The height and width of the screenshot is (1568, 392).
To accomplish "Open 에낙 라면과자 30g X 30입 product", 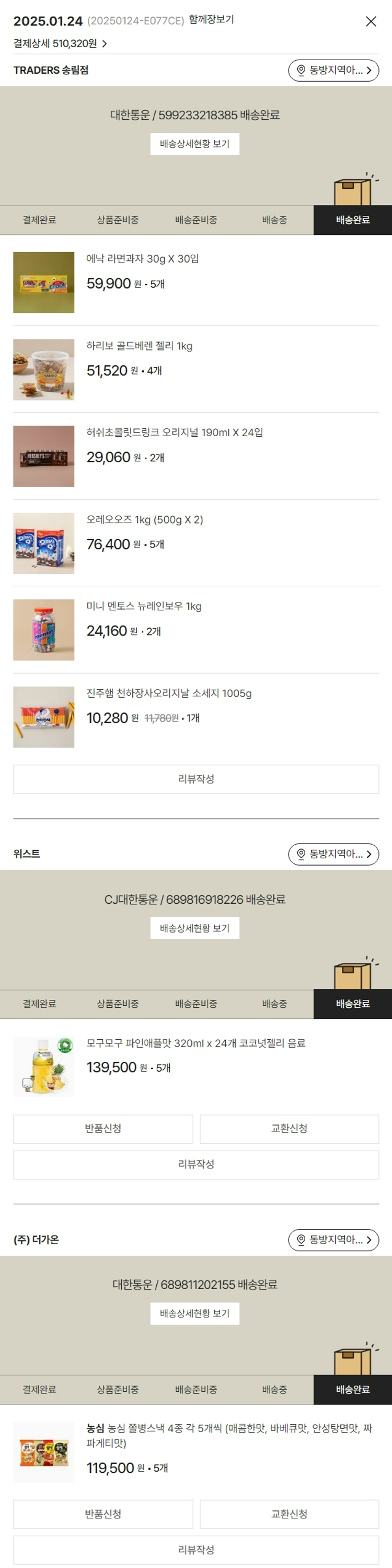I will pyautogui.click(x=143, y=259).
